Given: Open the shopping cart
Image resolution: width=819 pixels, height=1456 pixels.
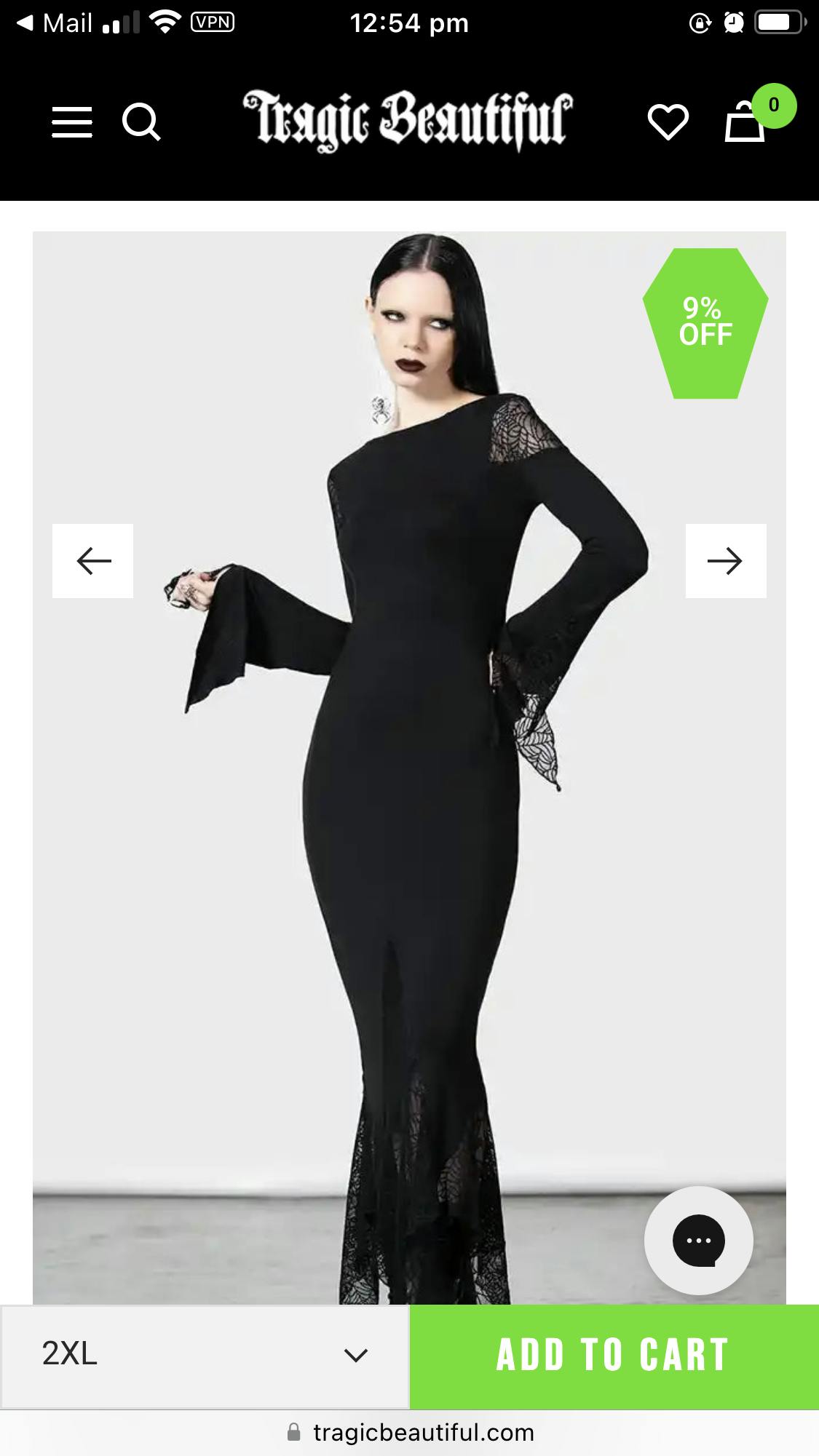Looking at the screenshot, I should [745, 122].
